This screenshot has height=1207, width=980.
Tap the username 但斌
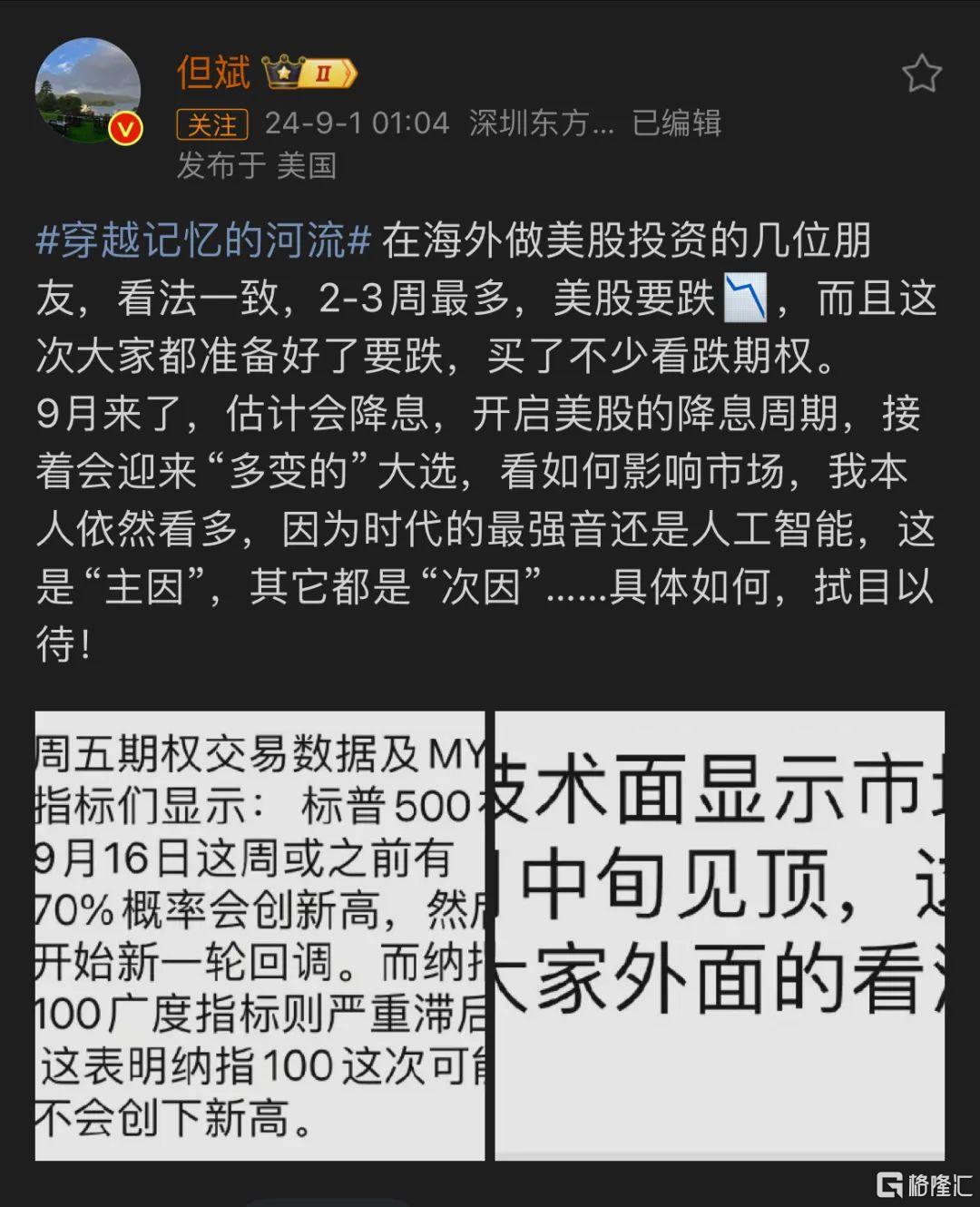coord(213,74)
